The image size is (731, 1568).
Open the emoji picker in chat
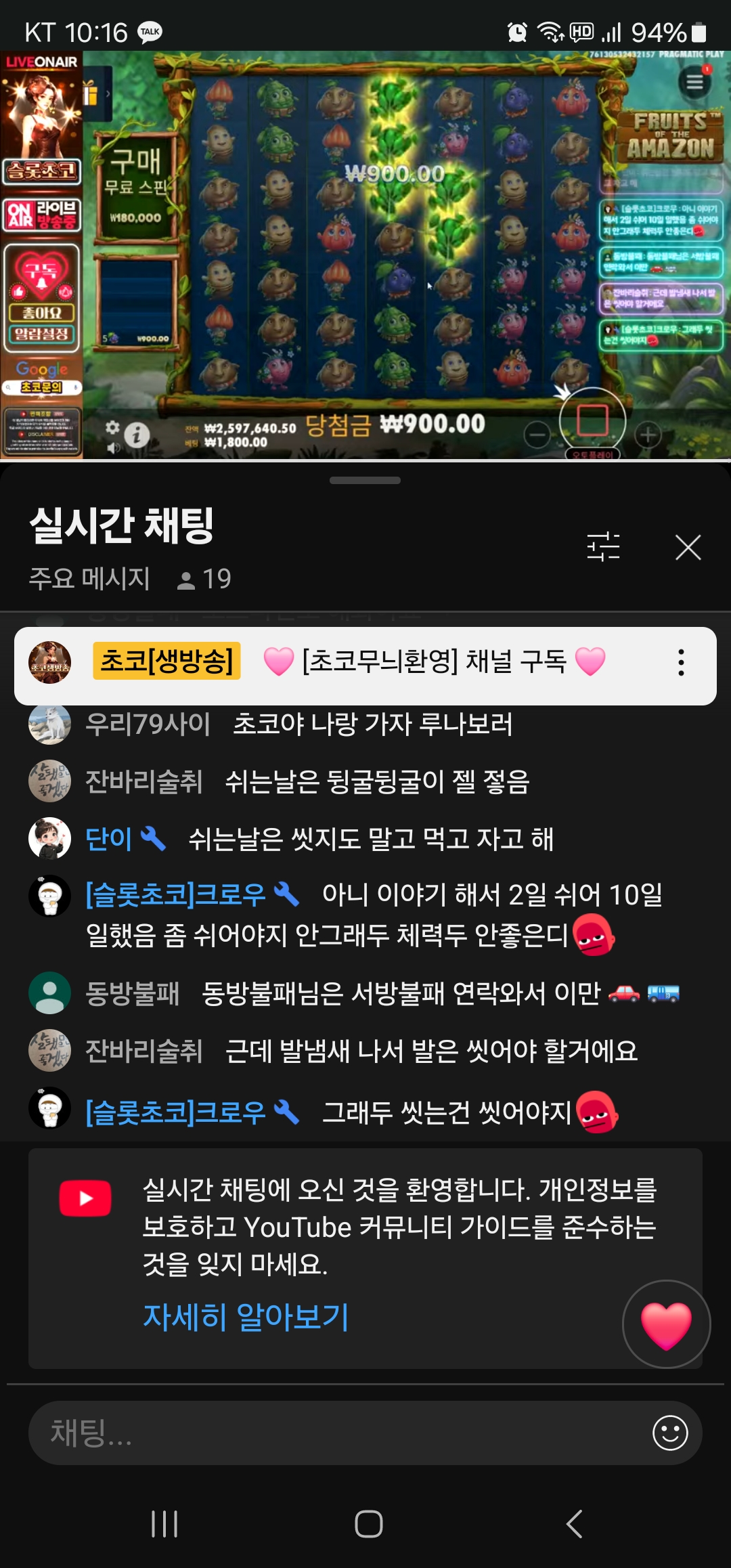coord(670,1433)
